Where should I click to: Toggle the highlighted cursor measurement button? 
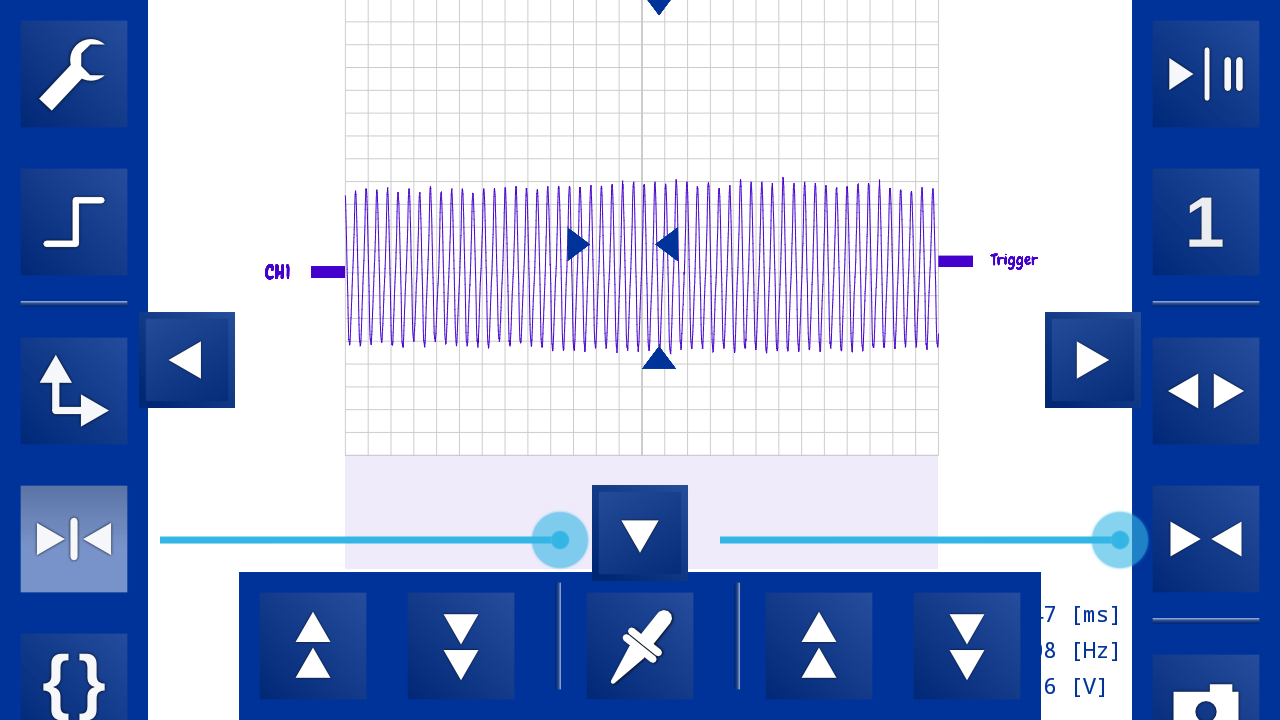click(74, 539)
